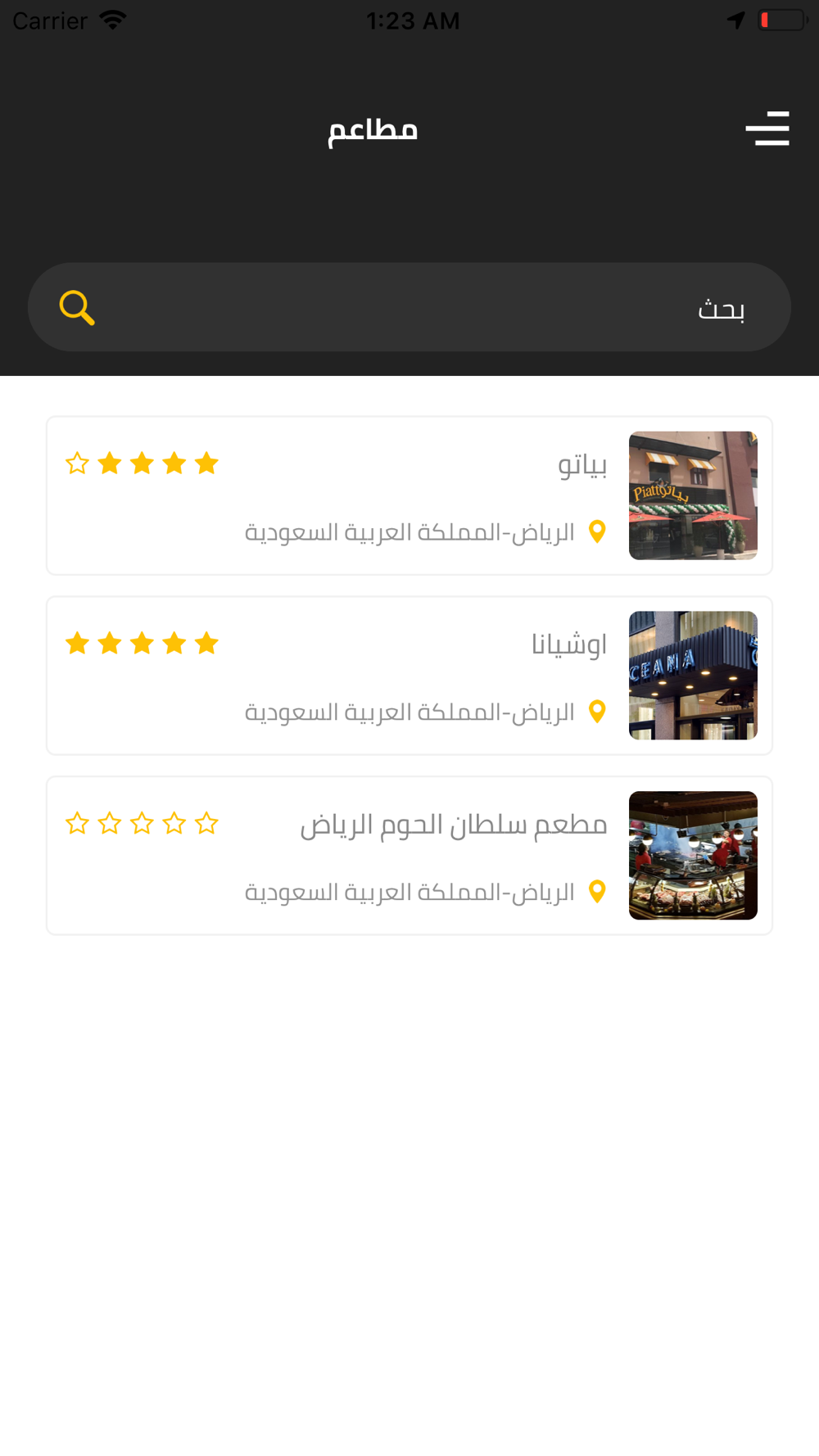819x1456 pixels.
Task: Open the بياتو restaurant card
Action: tap(409, 495)
